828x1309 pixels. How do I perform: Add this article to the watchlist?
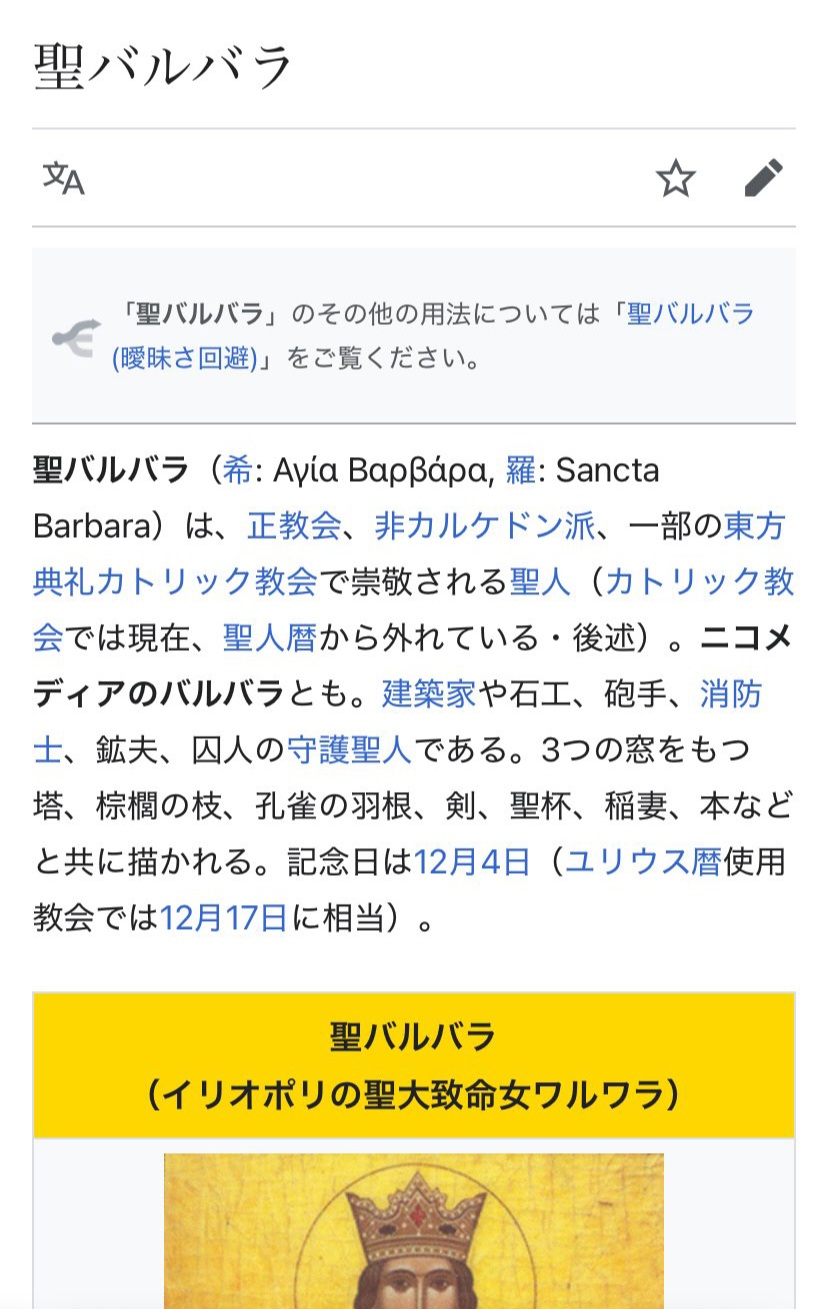675,179
